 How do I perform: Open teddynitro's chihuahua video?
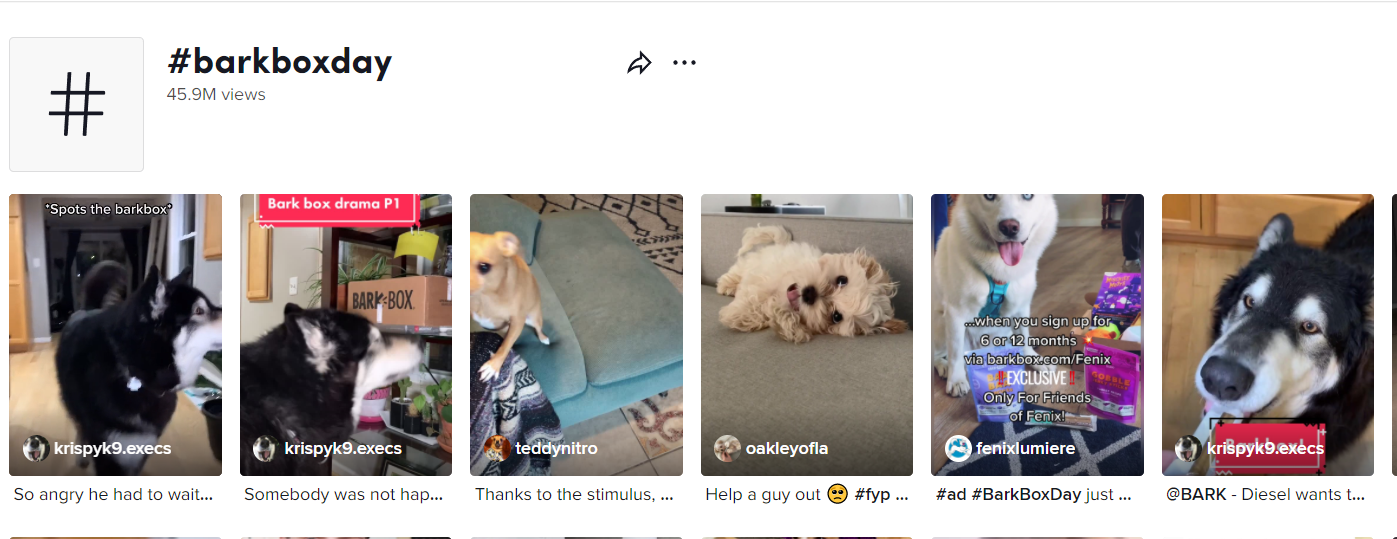click(576, 334)
